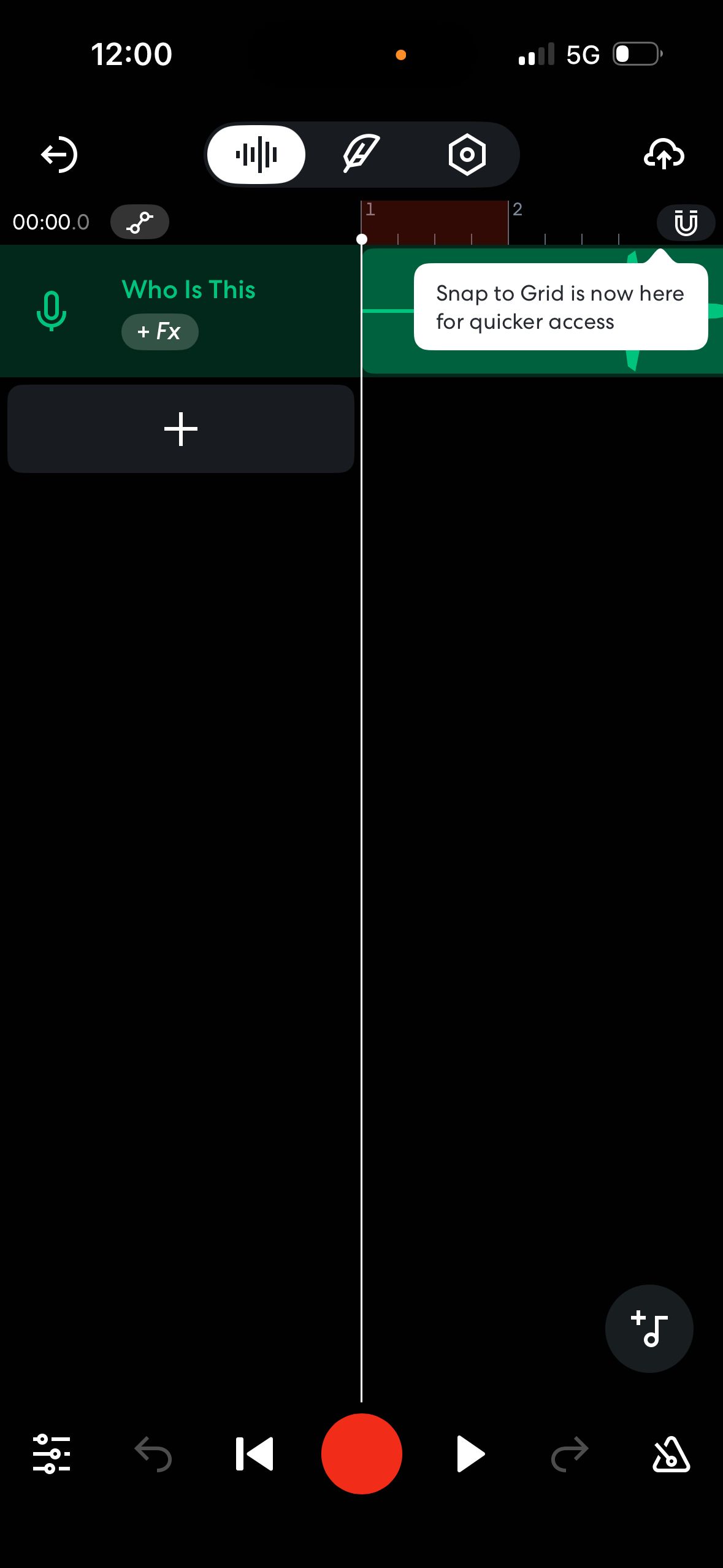This screenshot has height=1568, width=723.
Task: Select the Who Is This track microphone
Action: pos(52,311)
